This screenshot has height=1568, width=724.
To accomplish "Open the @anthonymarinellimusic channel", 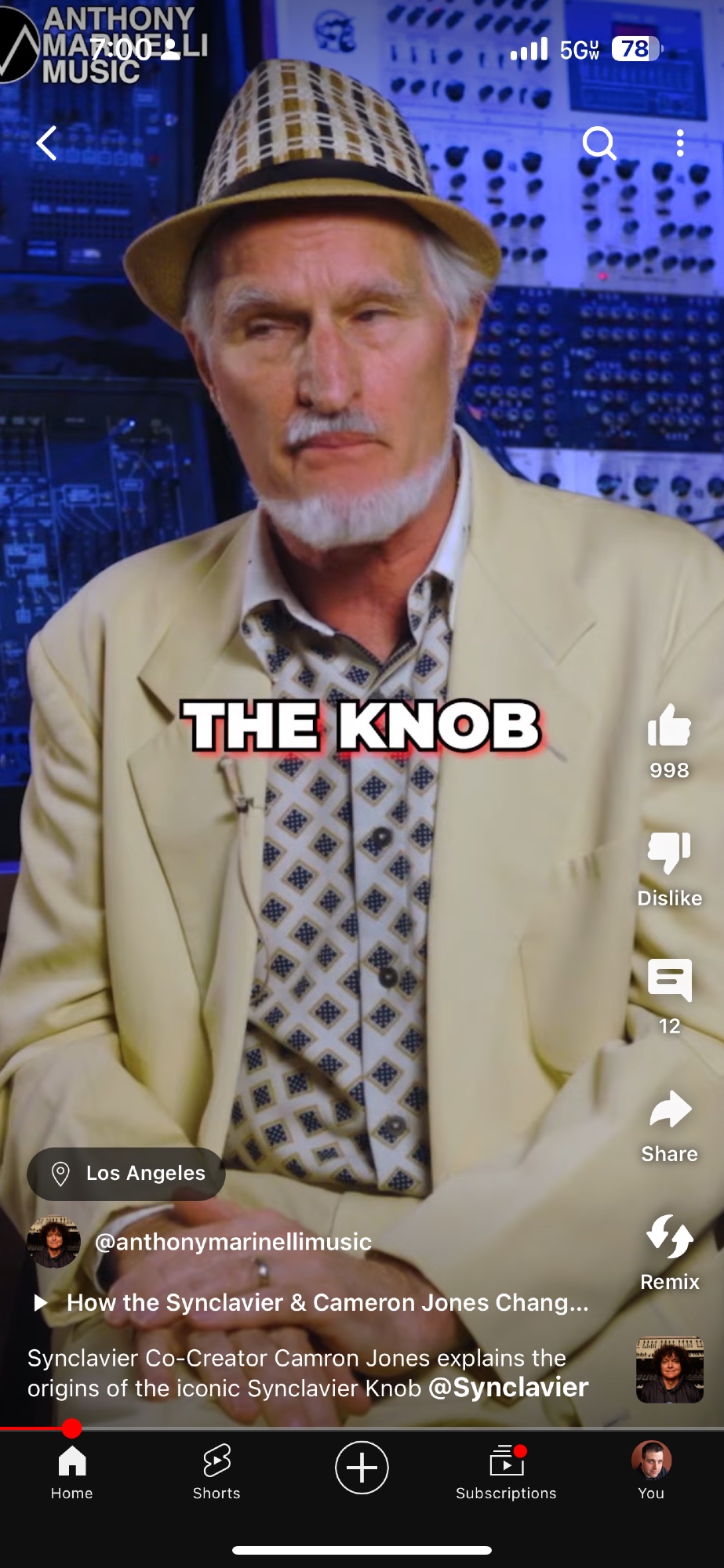I will [x=232, y=1242].
